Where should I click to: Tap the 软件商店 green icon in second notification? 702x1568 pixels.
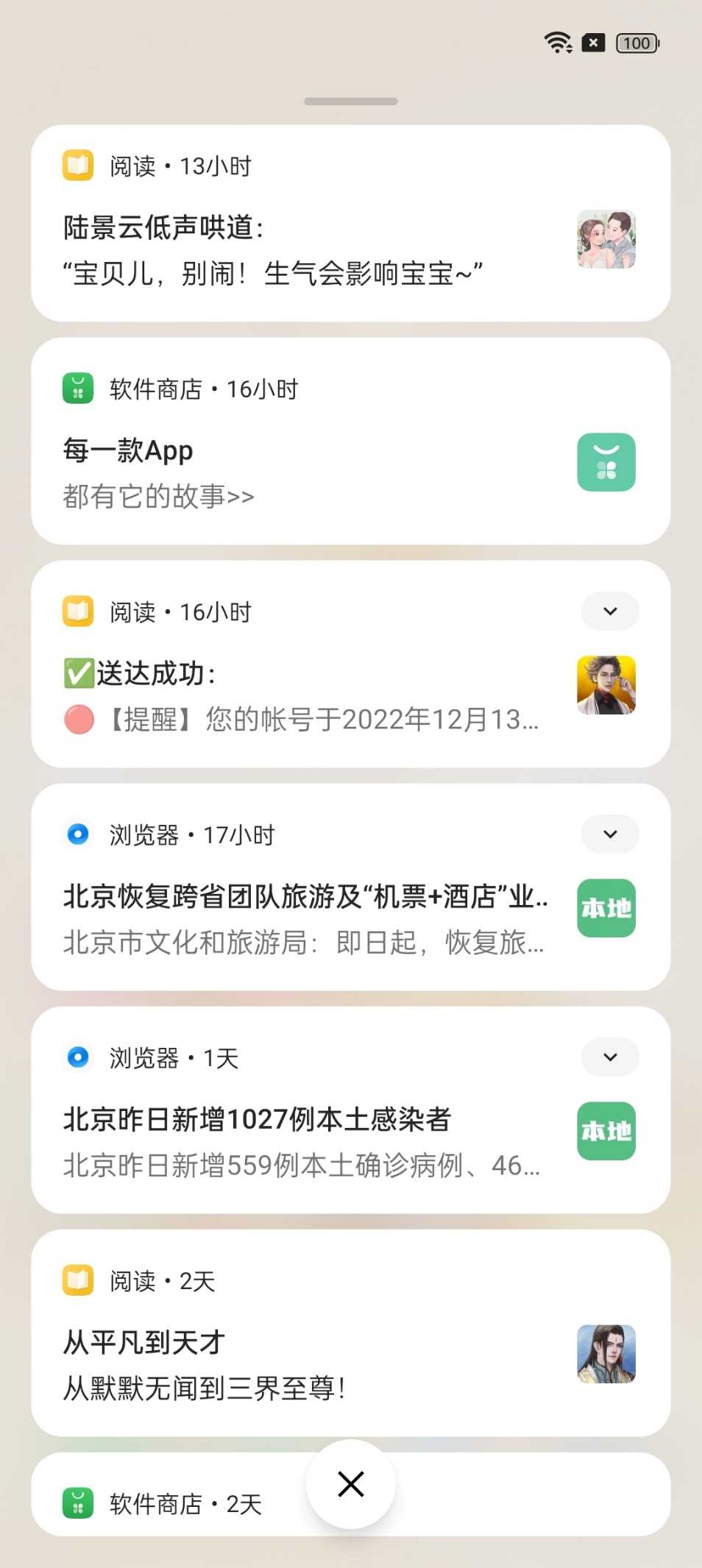77,388
